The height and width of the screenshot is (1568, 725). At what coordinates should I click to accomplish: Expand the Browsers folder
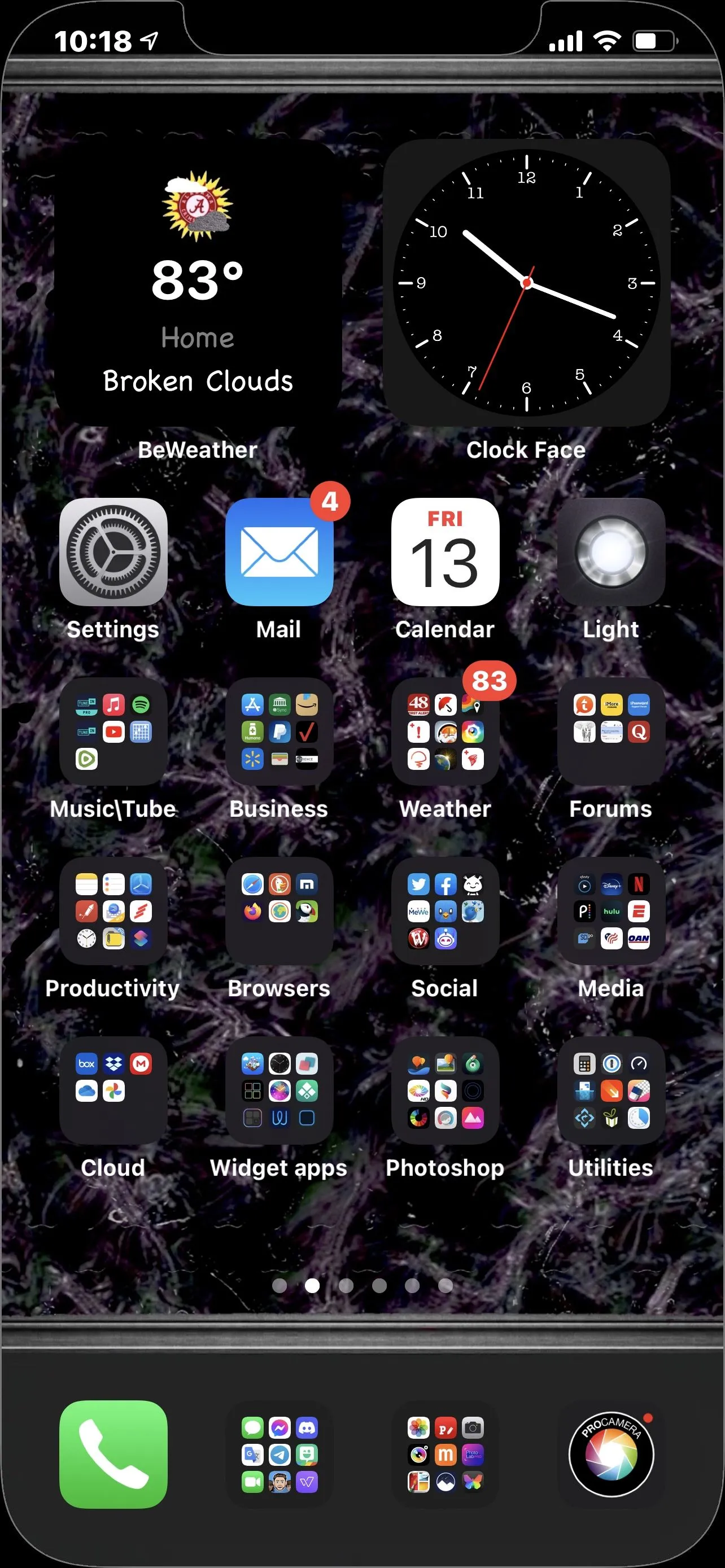pos(279,910)
